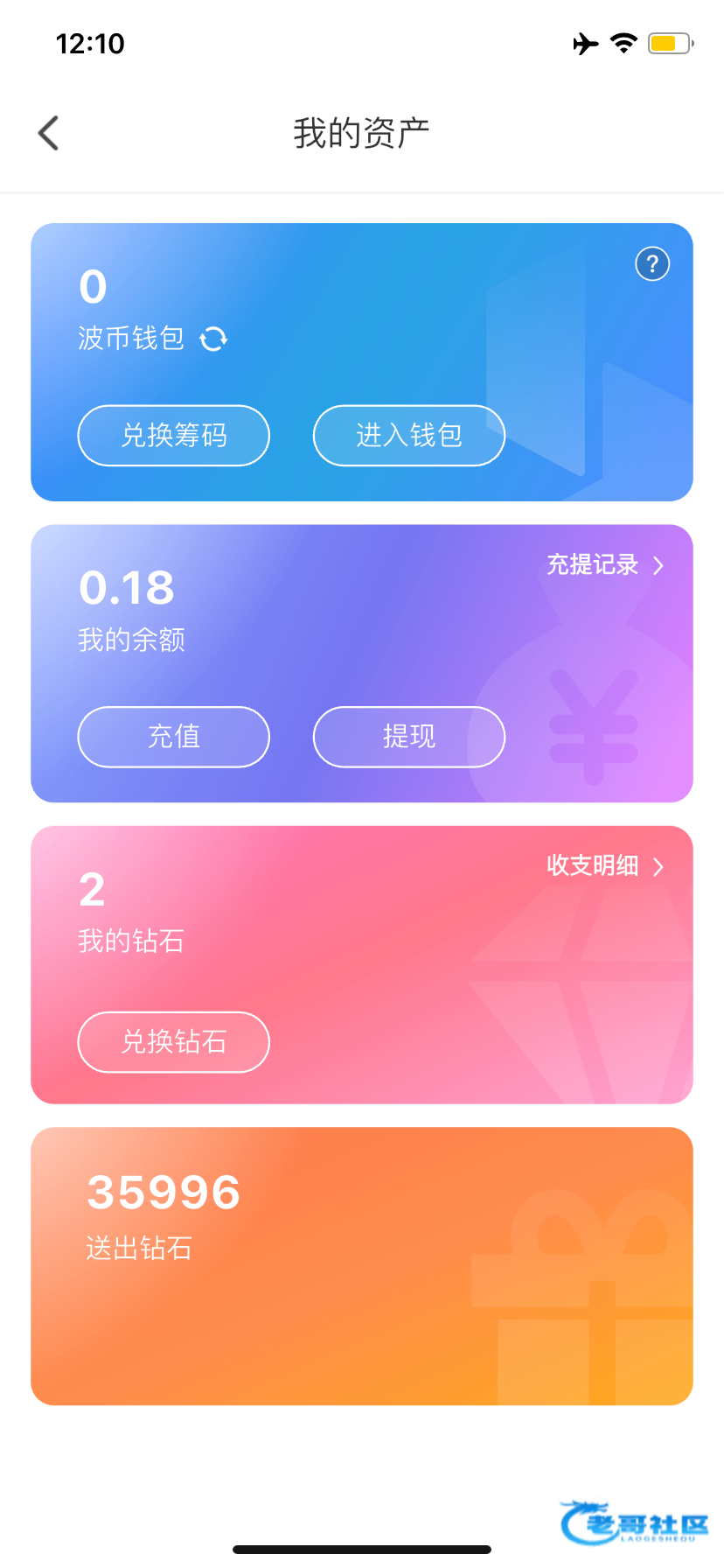
Task: Tap the 兑换筹码 button
Action: coord(173,435)
